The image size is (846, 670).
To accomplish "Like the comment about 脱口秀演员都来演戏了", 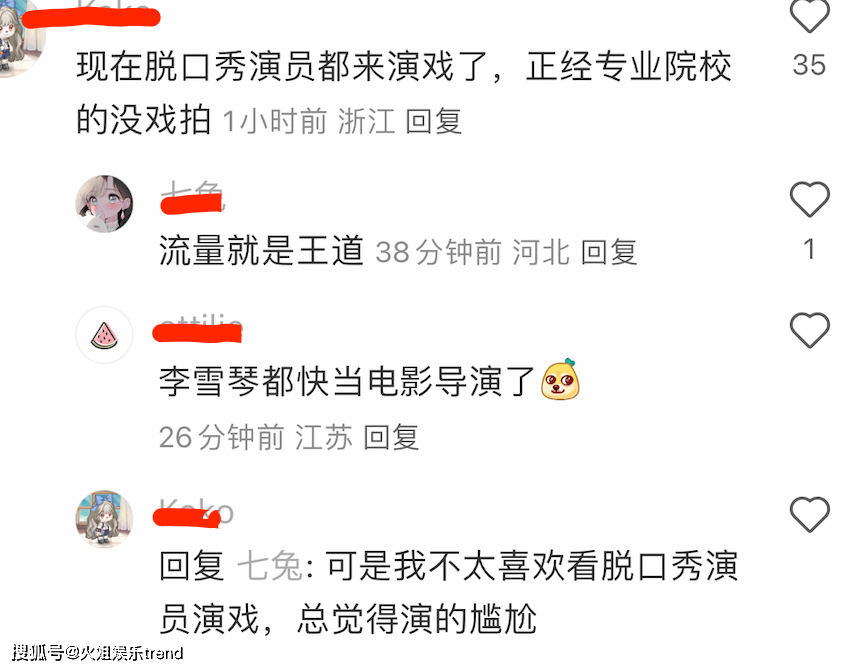I will [809, 16].
